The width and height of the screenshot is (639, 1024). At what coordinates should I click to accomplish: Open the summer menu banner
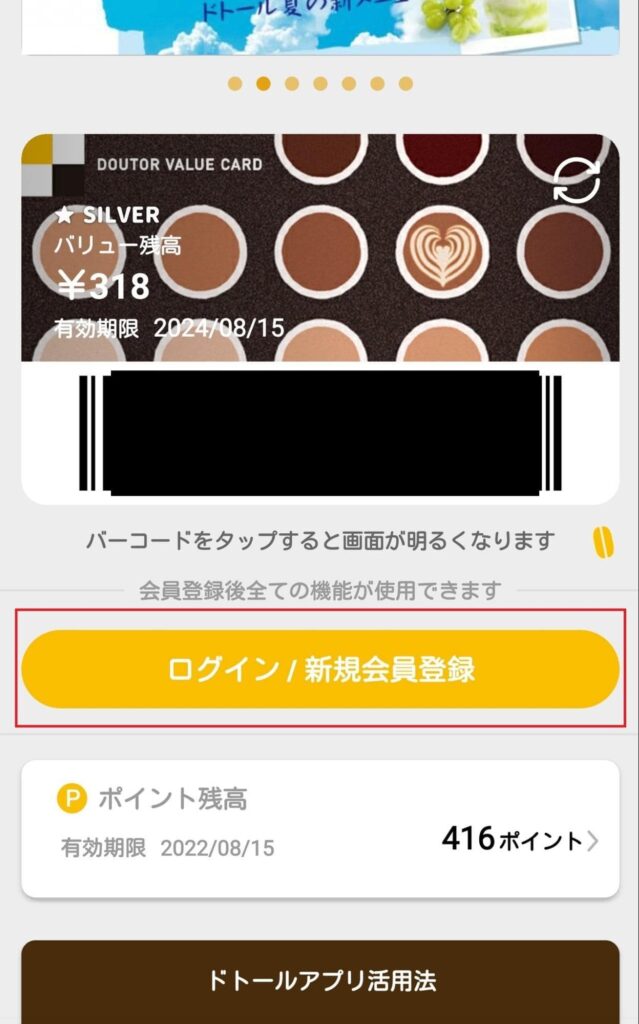coord(320,26)
